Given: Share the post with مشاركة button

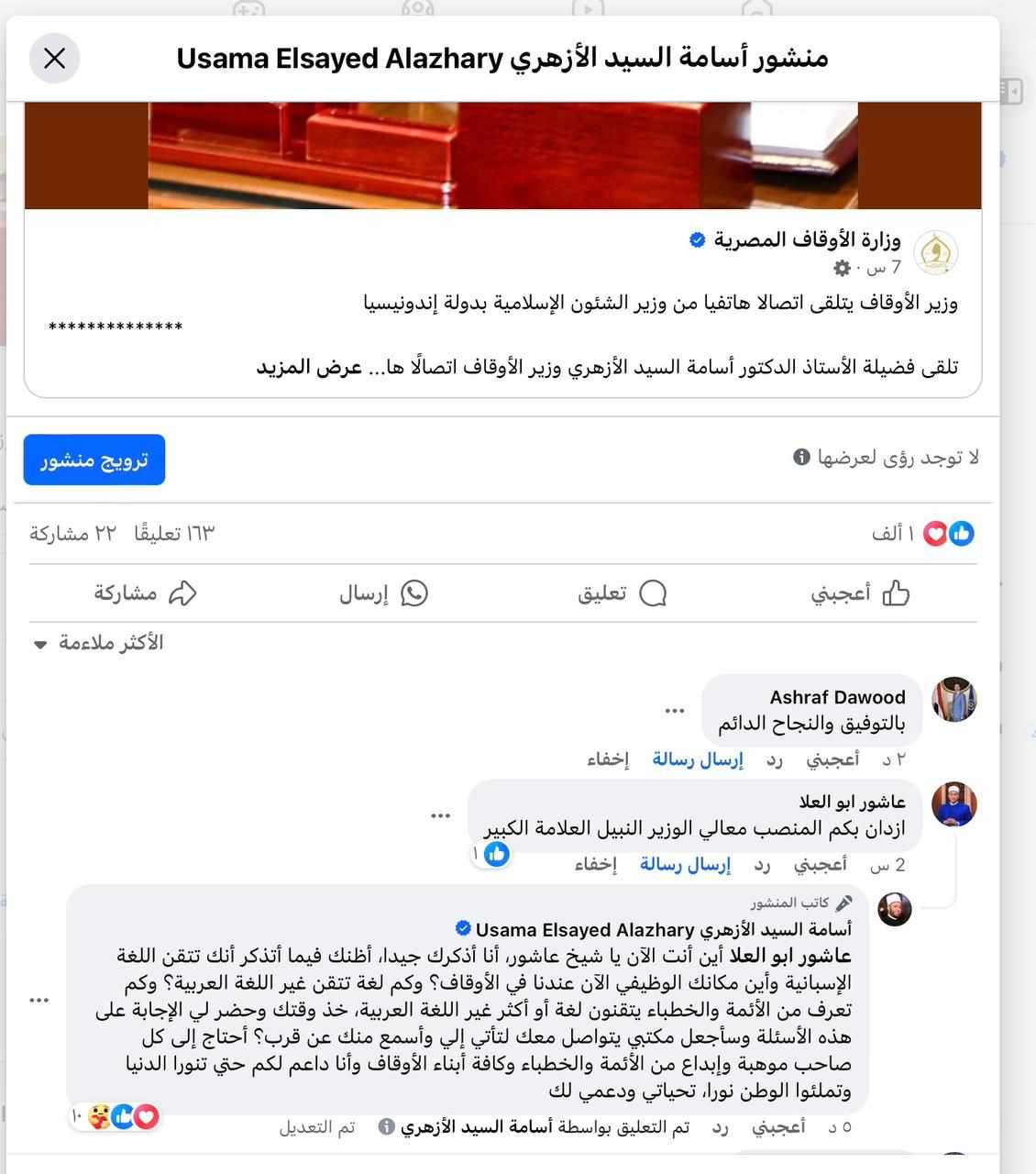Looking at the screenshot, I should coord(145,593).
